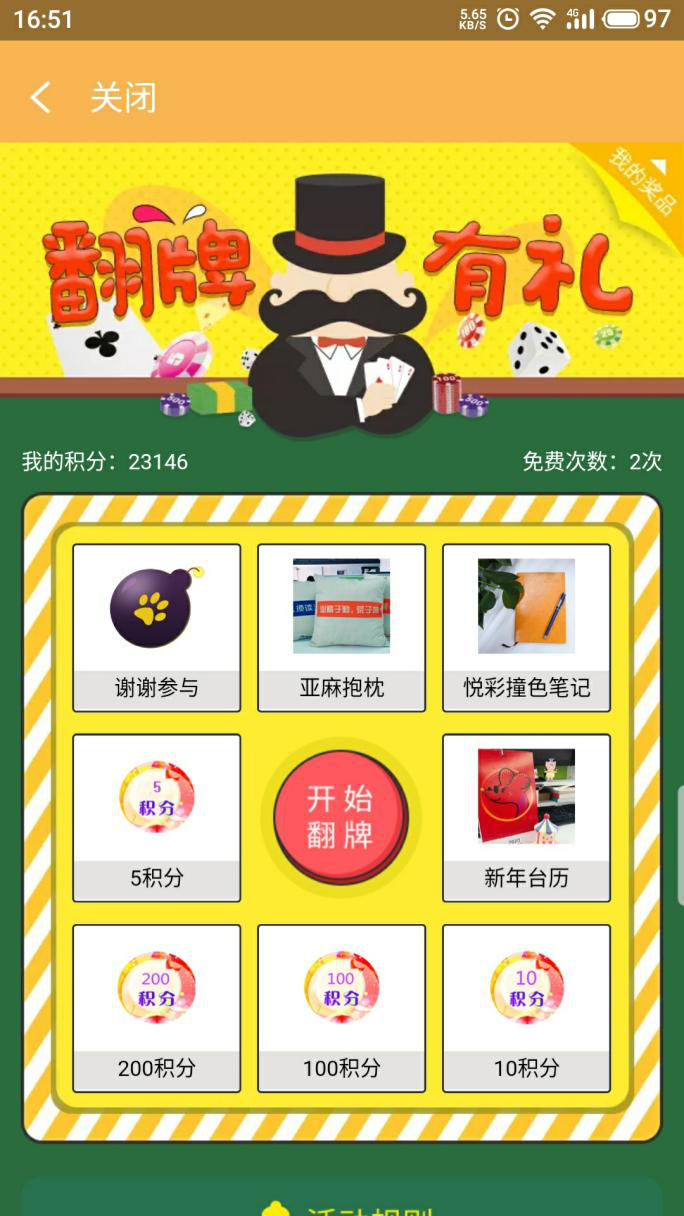
Task: Select the 100积分 card
Action: click(x=342, y=1008)
